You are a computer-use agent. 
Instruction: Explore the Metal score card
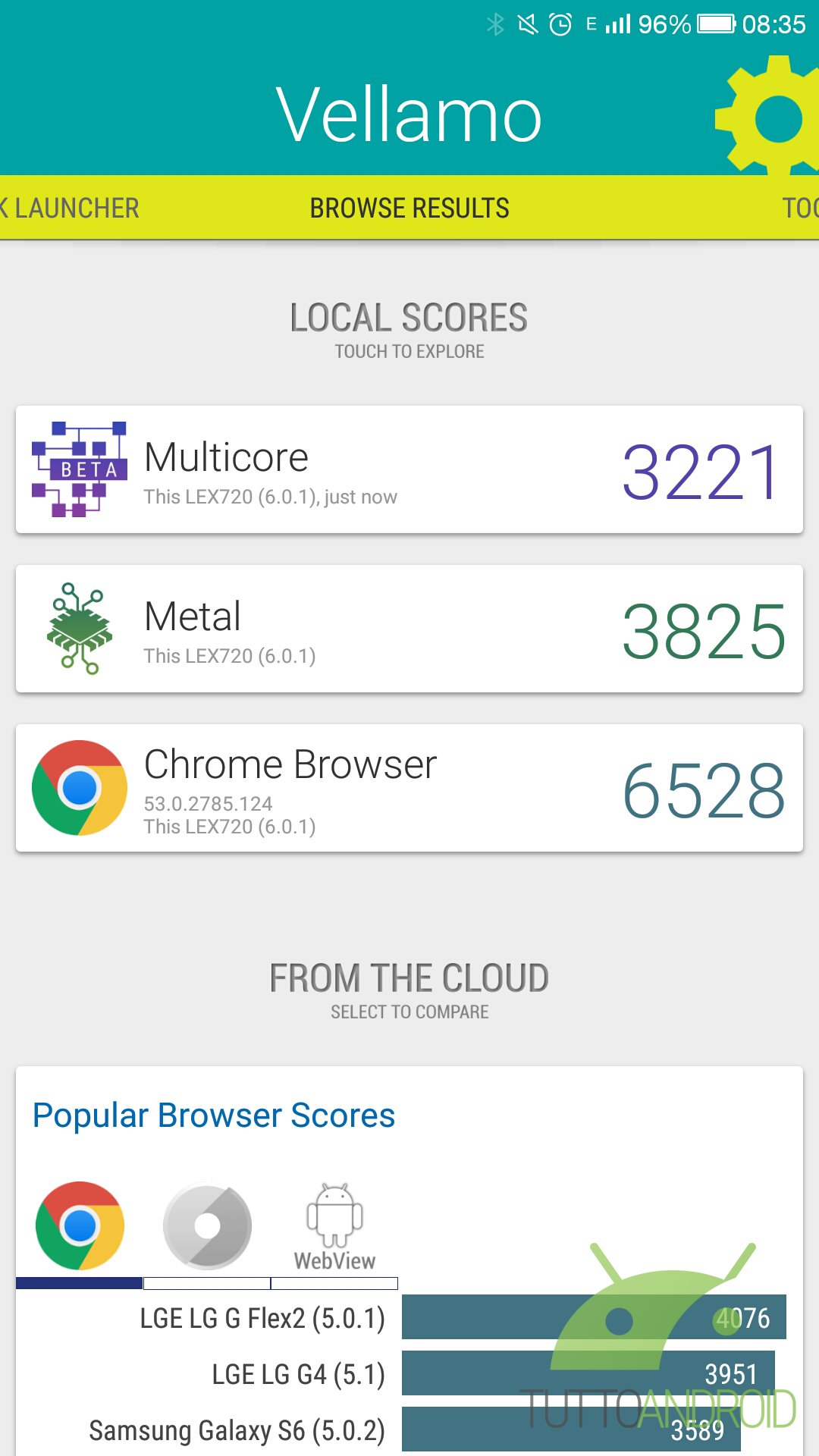409,629
